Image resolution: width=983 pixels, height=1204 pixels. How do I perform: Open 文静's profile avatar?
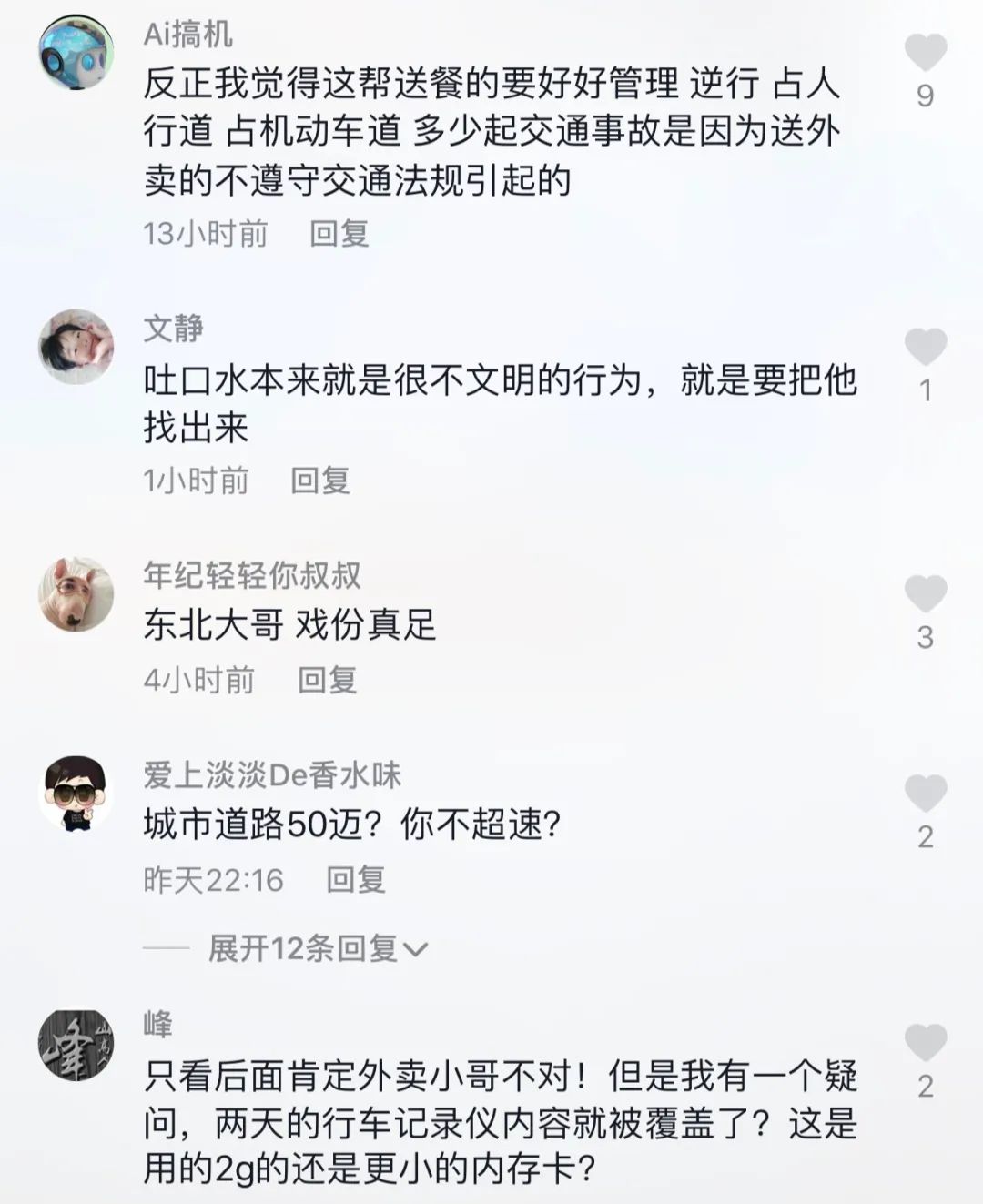click(x=76, y=347)
